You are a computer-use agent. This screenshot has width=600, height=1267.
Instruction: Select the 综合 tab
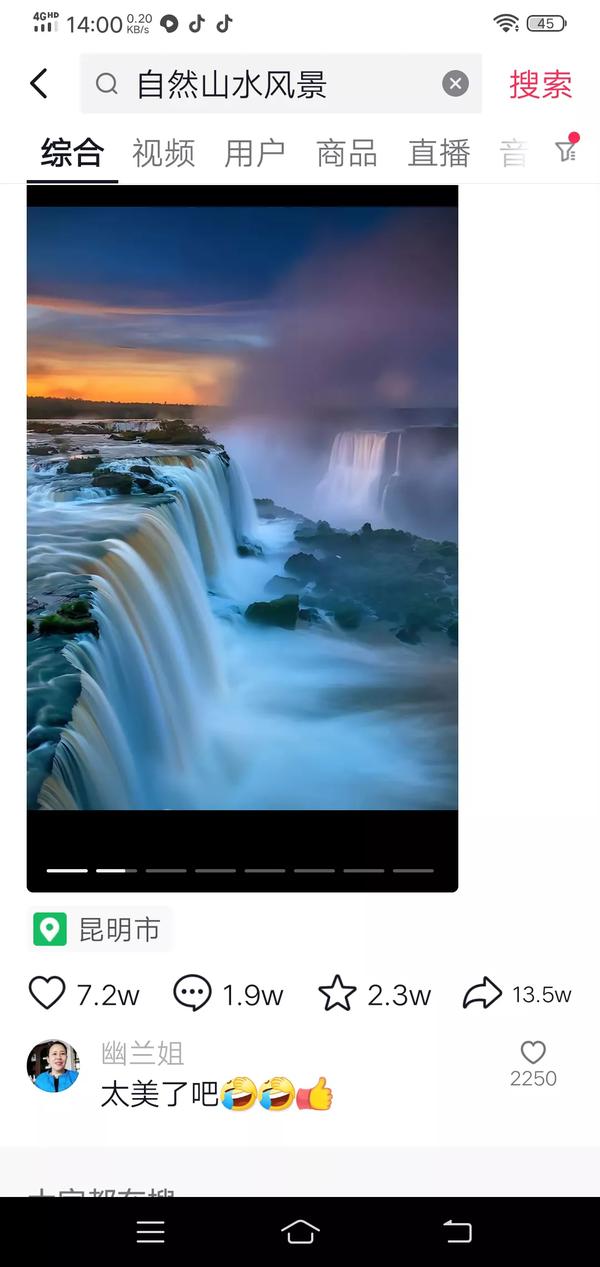pos(72,153)
